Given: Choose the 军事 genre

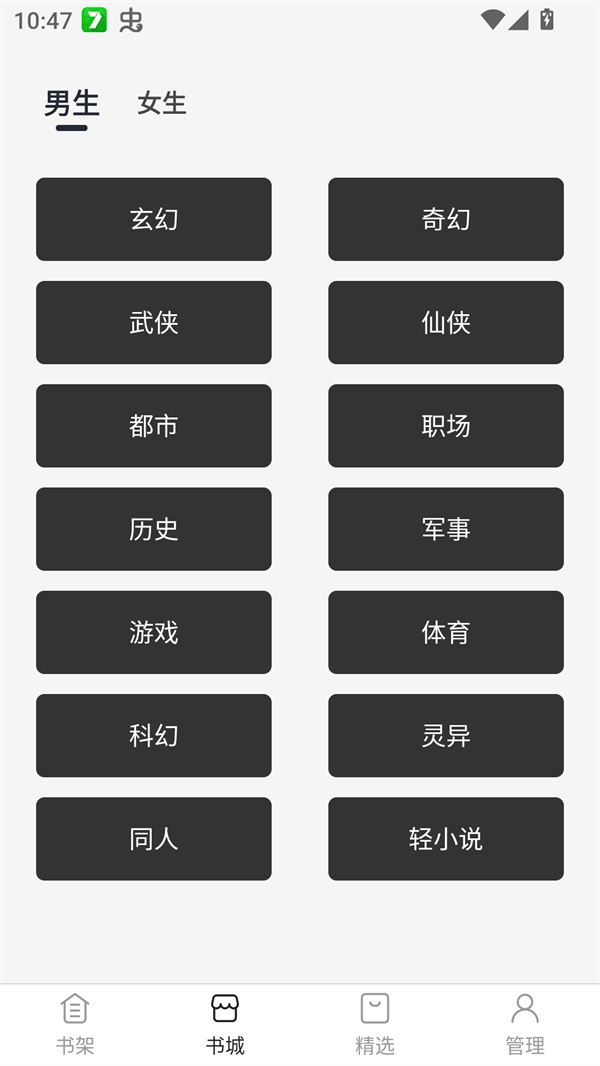Looking at the screenshot, I should (446, 529).
